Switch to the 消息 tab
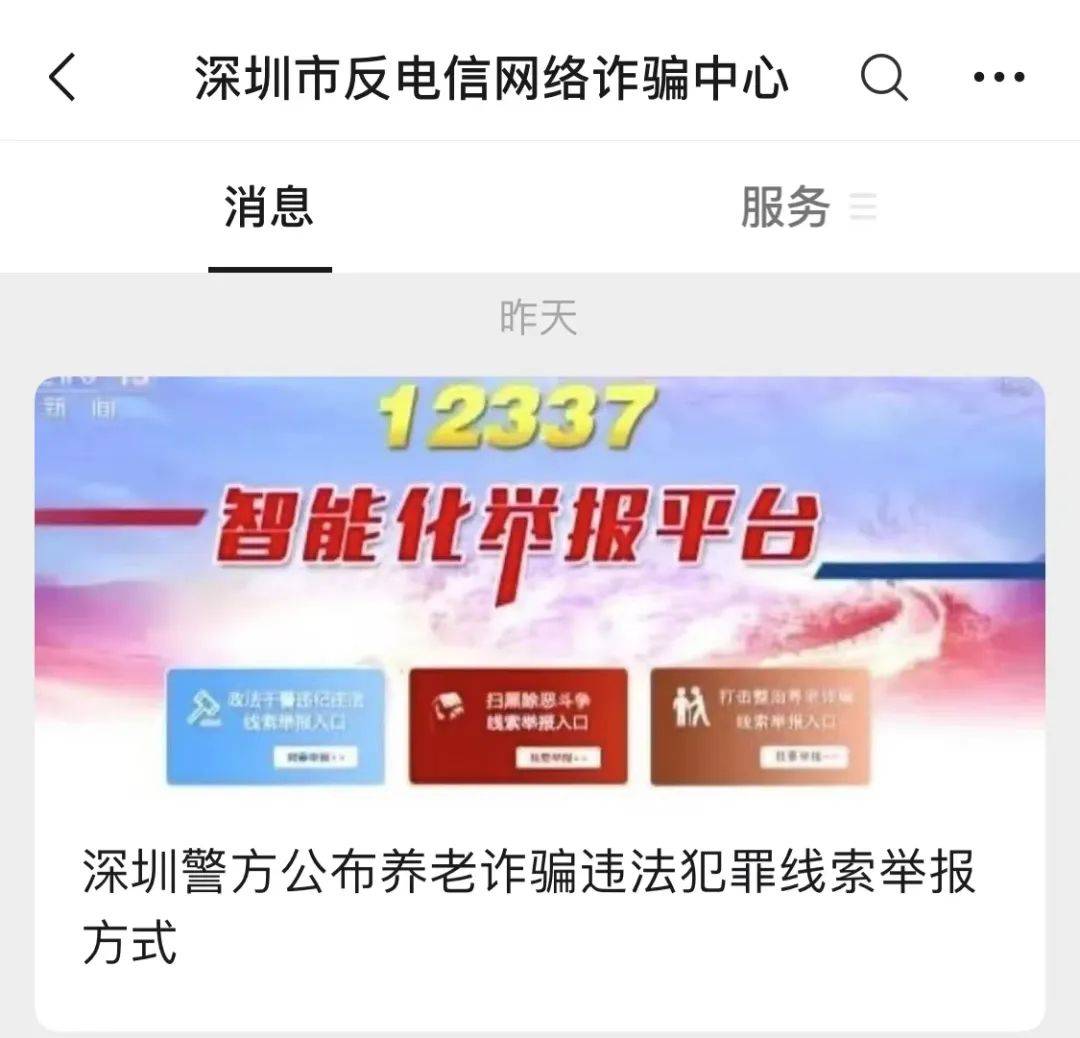 tap(269, 208)
